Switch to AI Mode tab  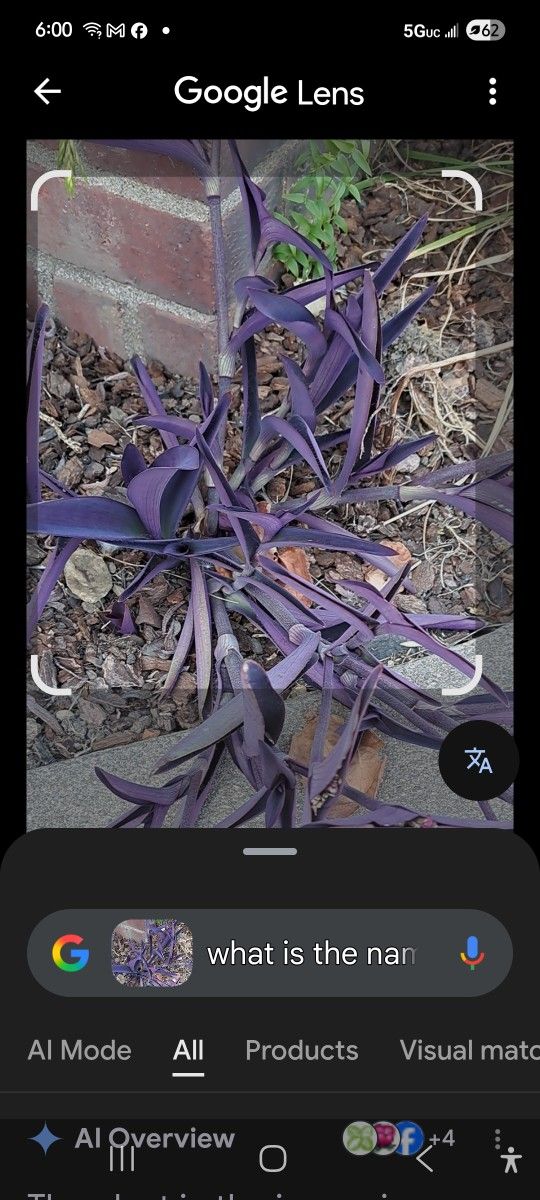click(x=79, y=1050)
